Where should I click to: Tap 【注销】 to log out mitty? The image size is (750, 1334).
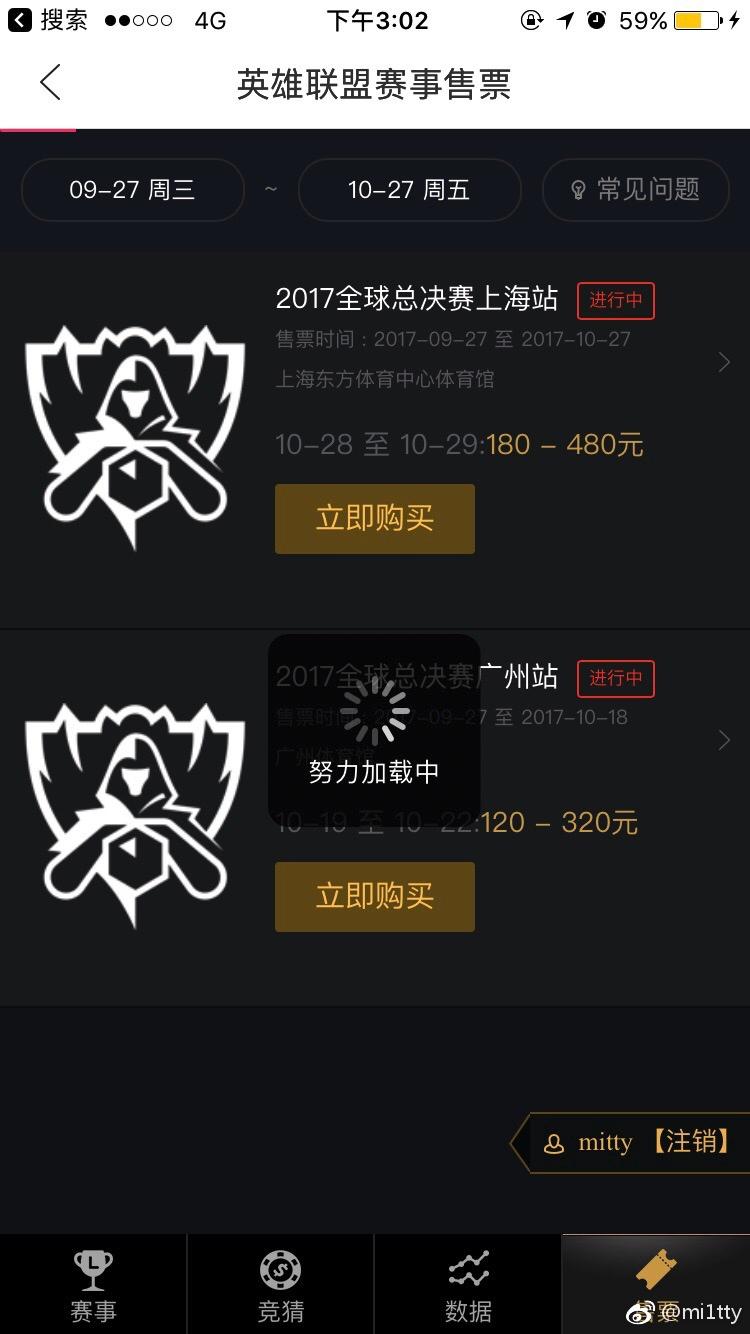click(x=688, y=1143)
